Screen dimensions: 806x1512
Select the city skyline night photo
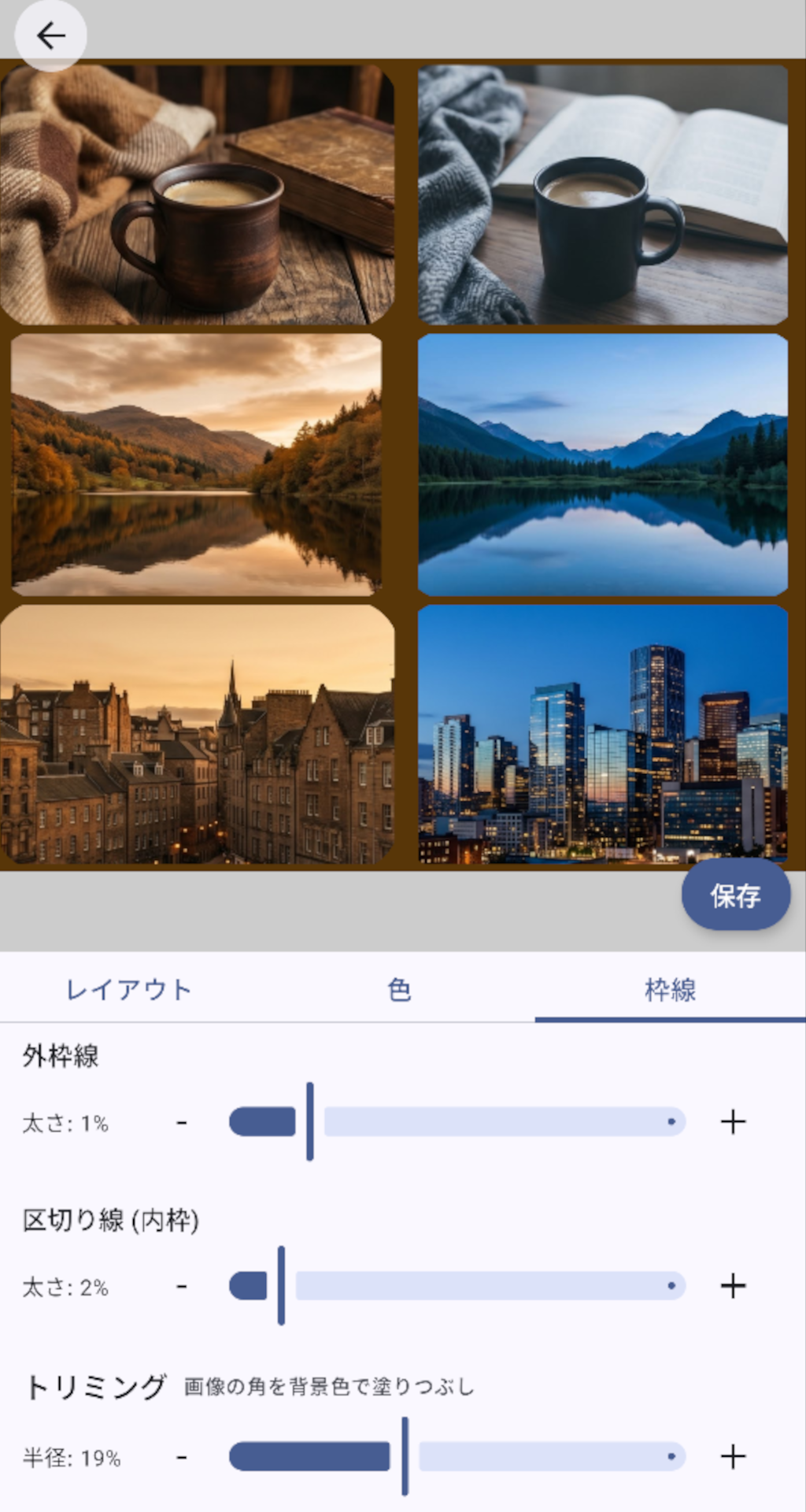click(602, 734)
